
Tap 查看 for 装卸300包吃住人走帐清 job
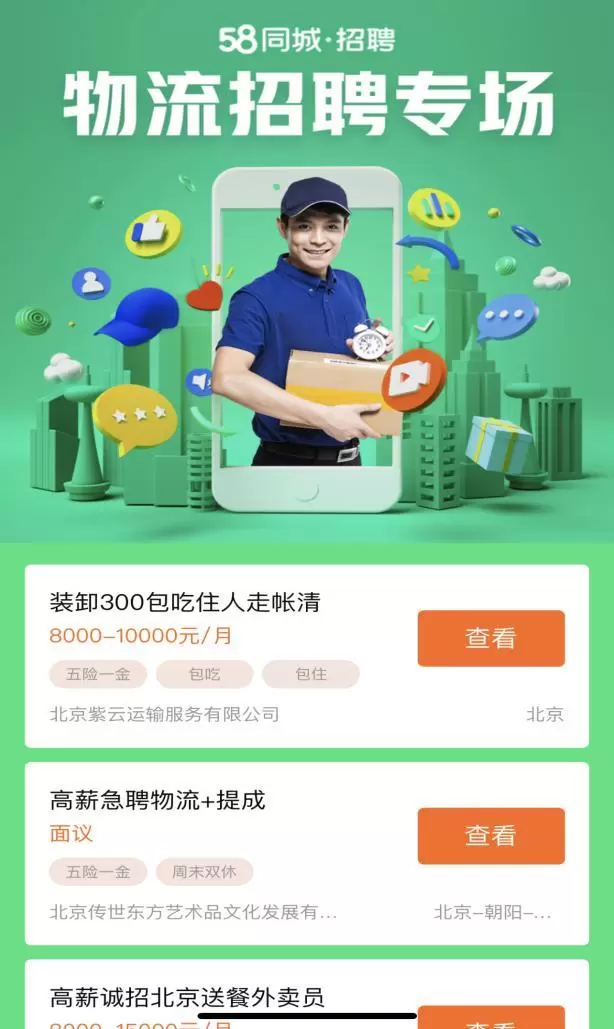(x=490, y=638)
